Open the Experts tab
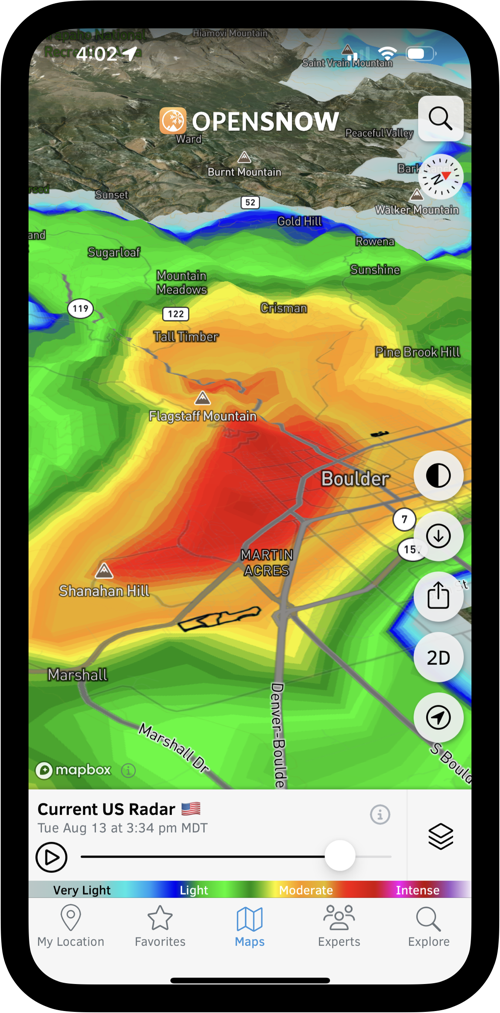The height and width of the screenshot is (1013, 500). click(339, 926)
